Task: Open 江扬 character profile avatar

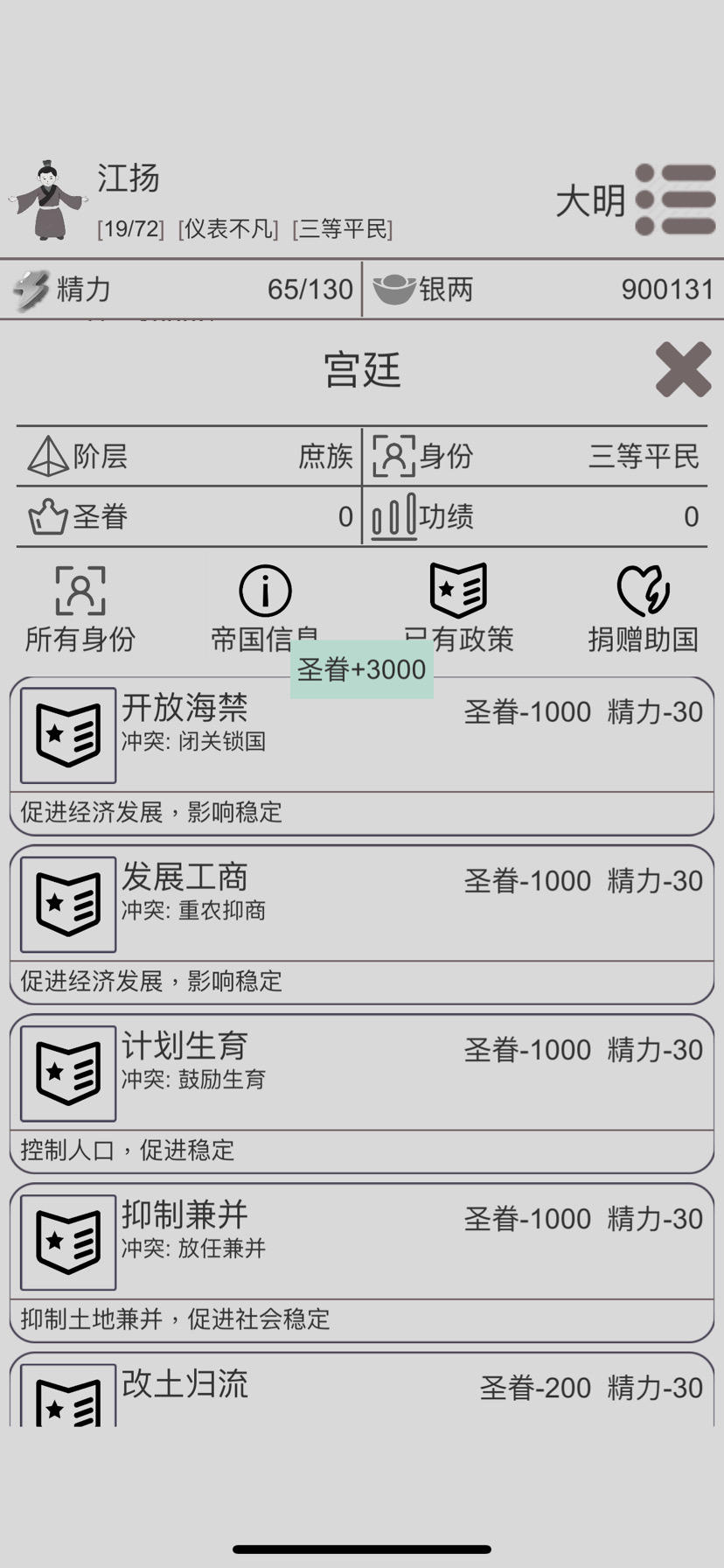Action: point(49,200)
